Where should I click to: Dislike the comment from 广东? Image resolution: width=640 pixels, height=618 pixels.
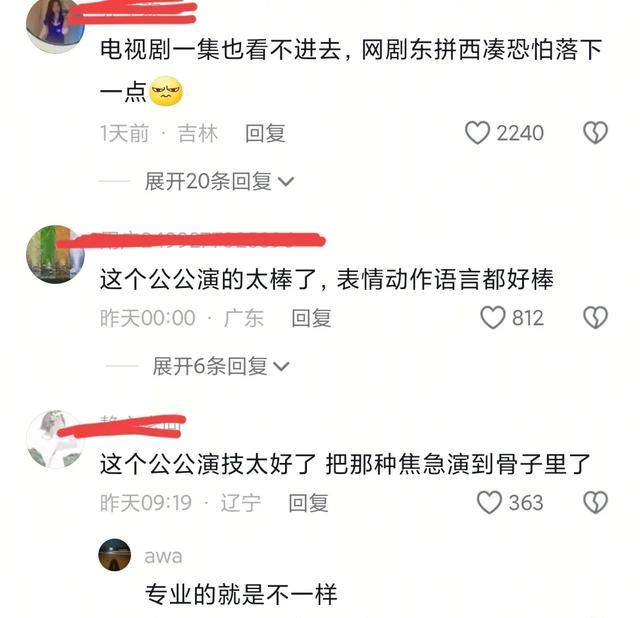(595, 318)
